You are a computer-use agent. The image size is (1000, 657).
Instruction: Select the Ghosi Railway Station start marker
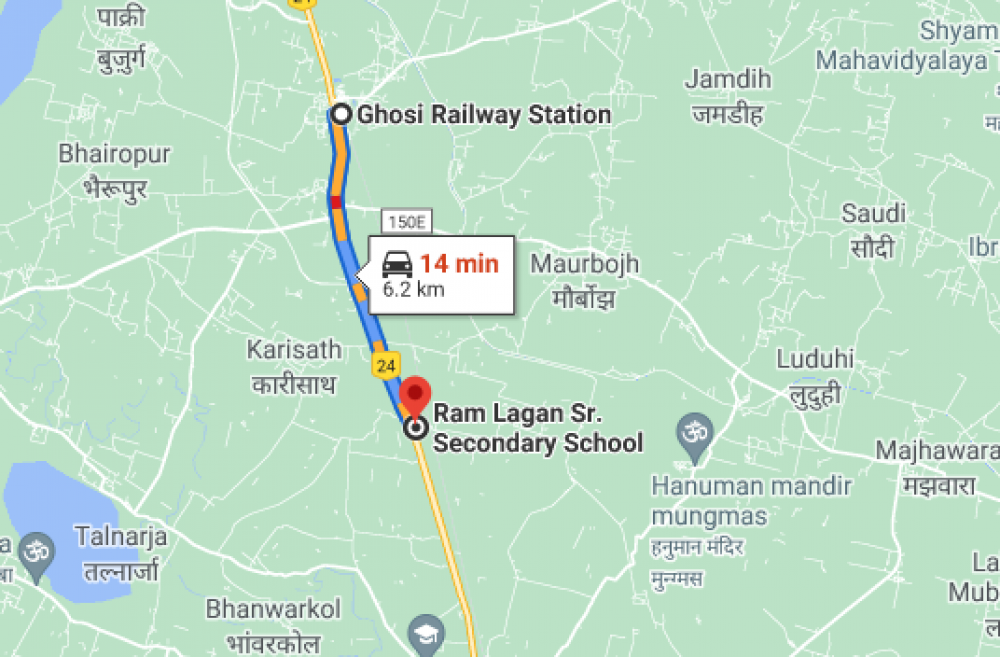click(x=341, y=114)
